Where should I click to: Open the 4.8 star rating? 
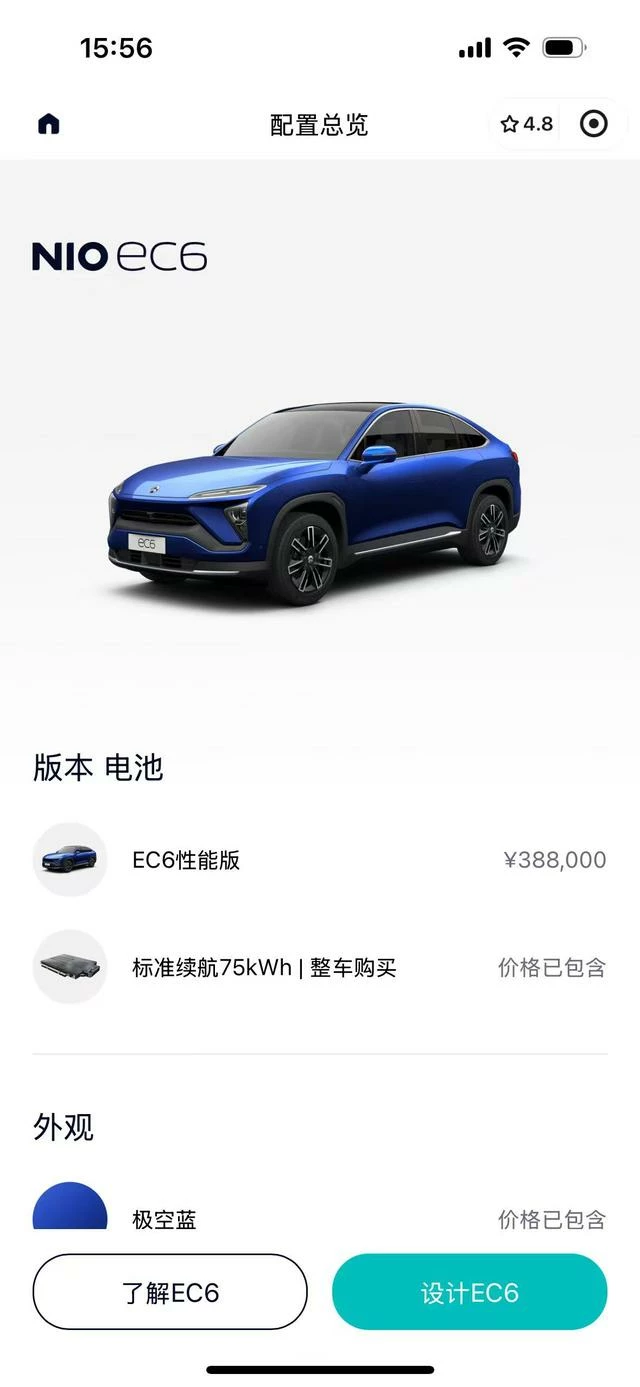(x=527, y=124)
